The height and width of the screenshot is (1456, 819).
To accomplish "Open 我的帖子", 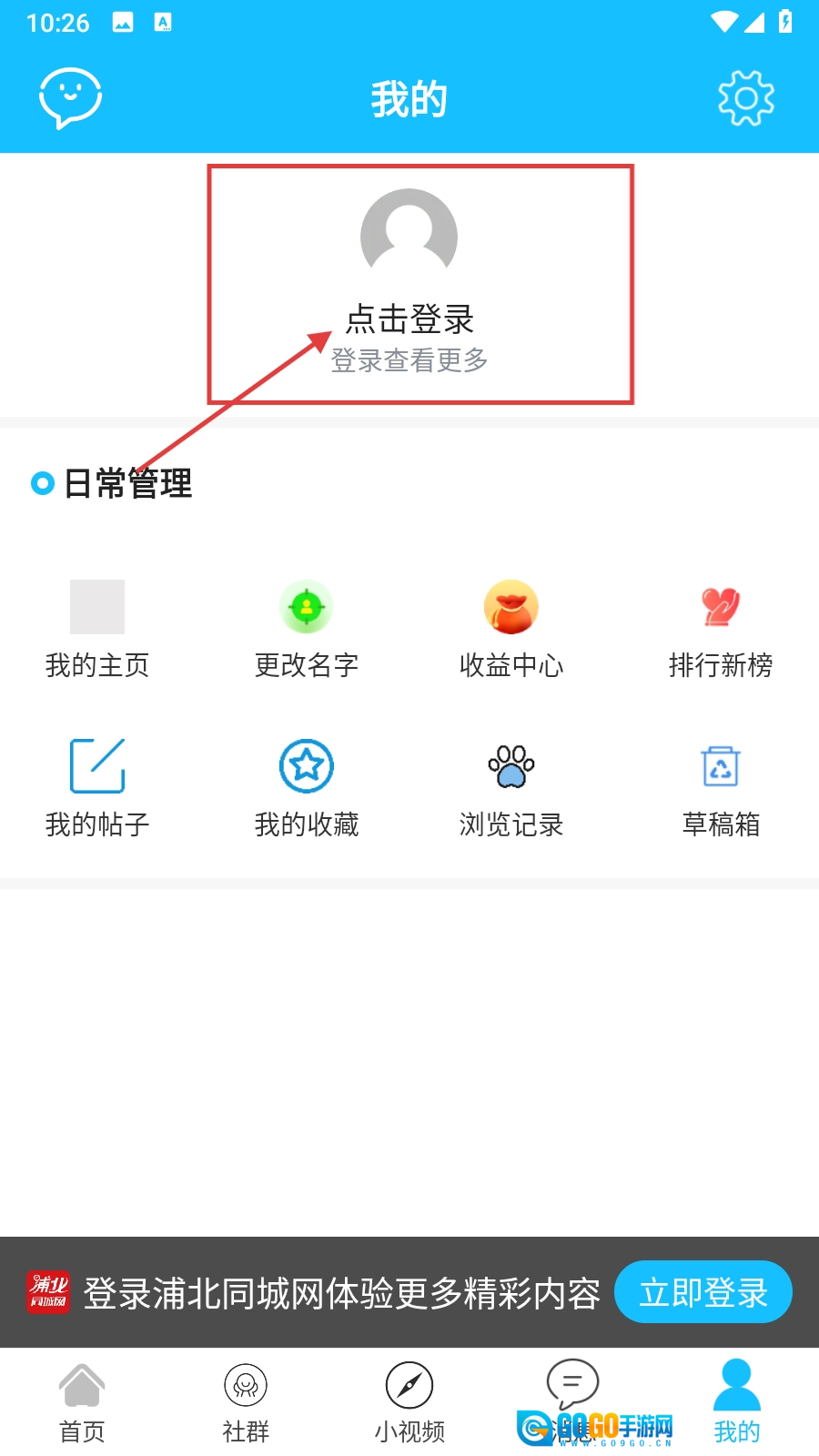I will click(97, 787).
